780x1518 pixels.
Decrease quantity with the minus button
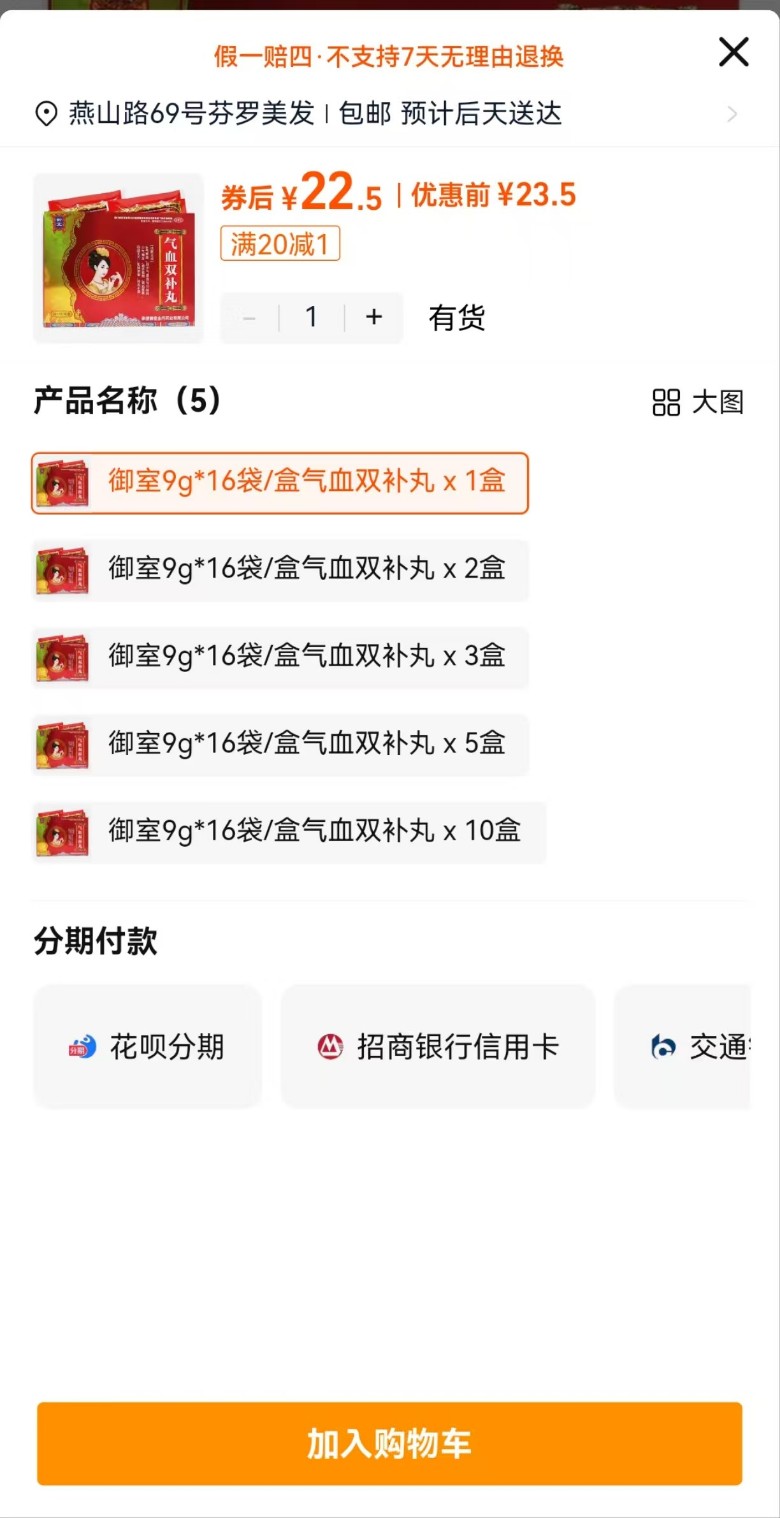click(250, 318)
